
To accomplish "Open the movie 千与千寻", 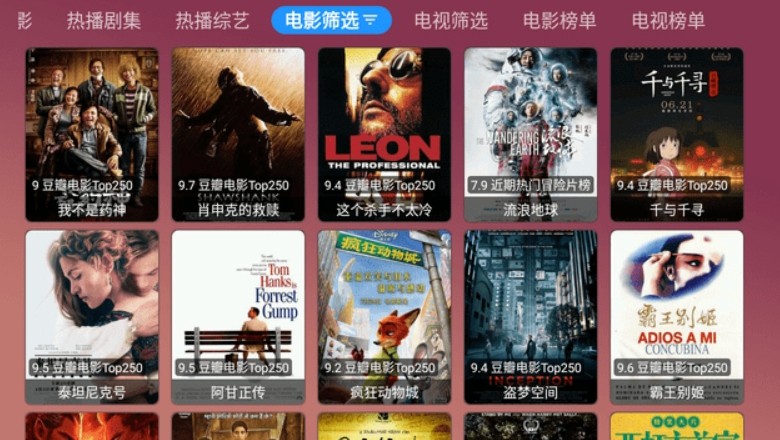I will point(677,133).
